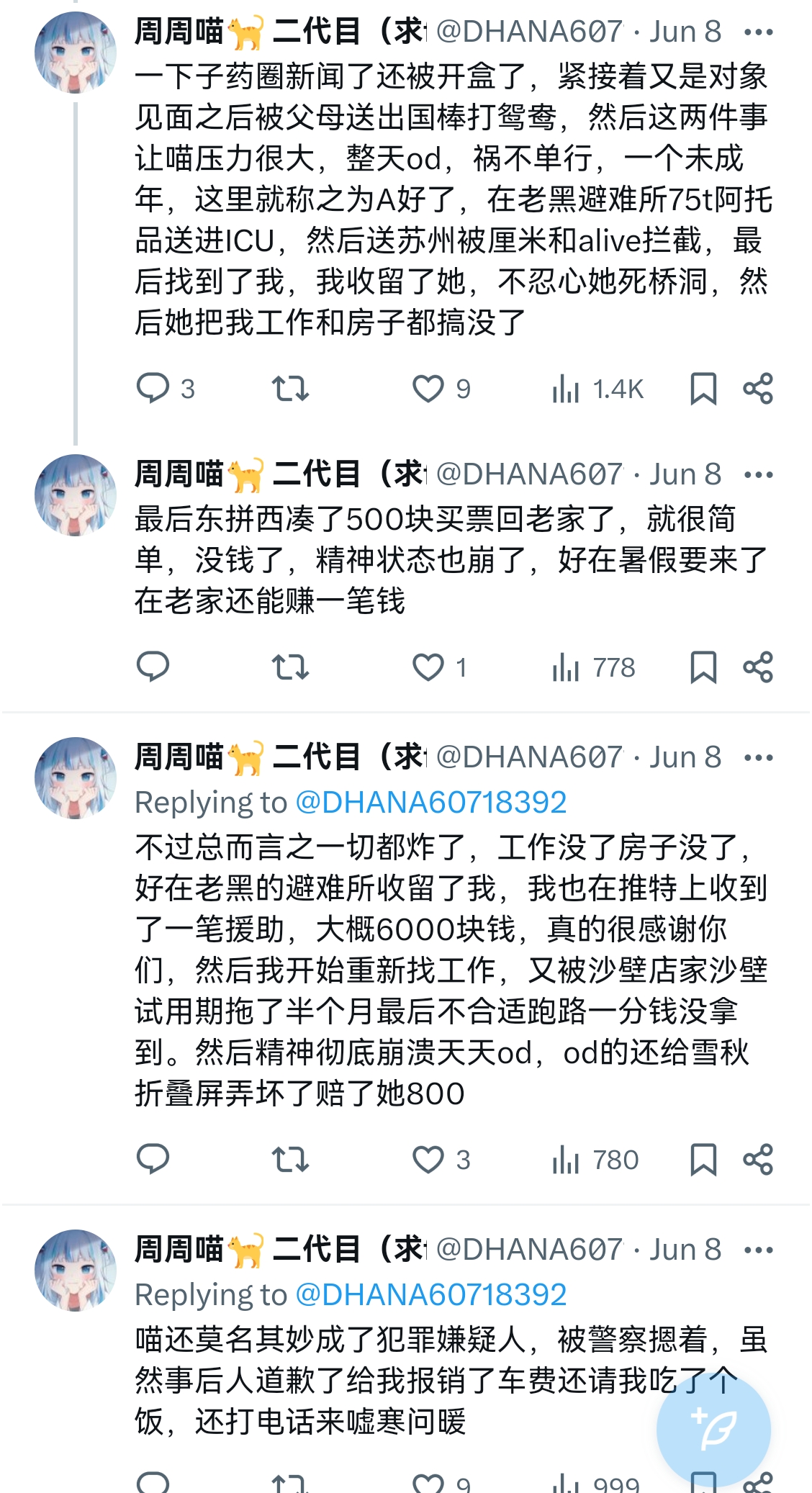Bookmark the tweet with 1.4K views
812x1493 pixels.
tap(703, 389)
